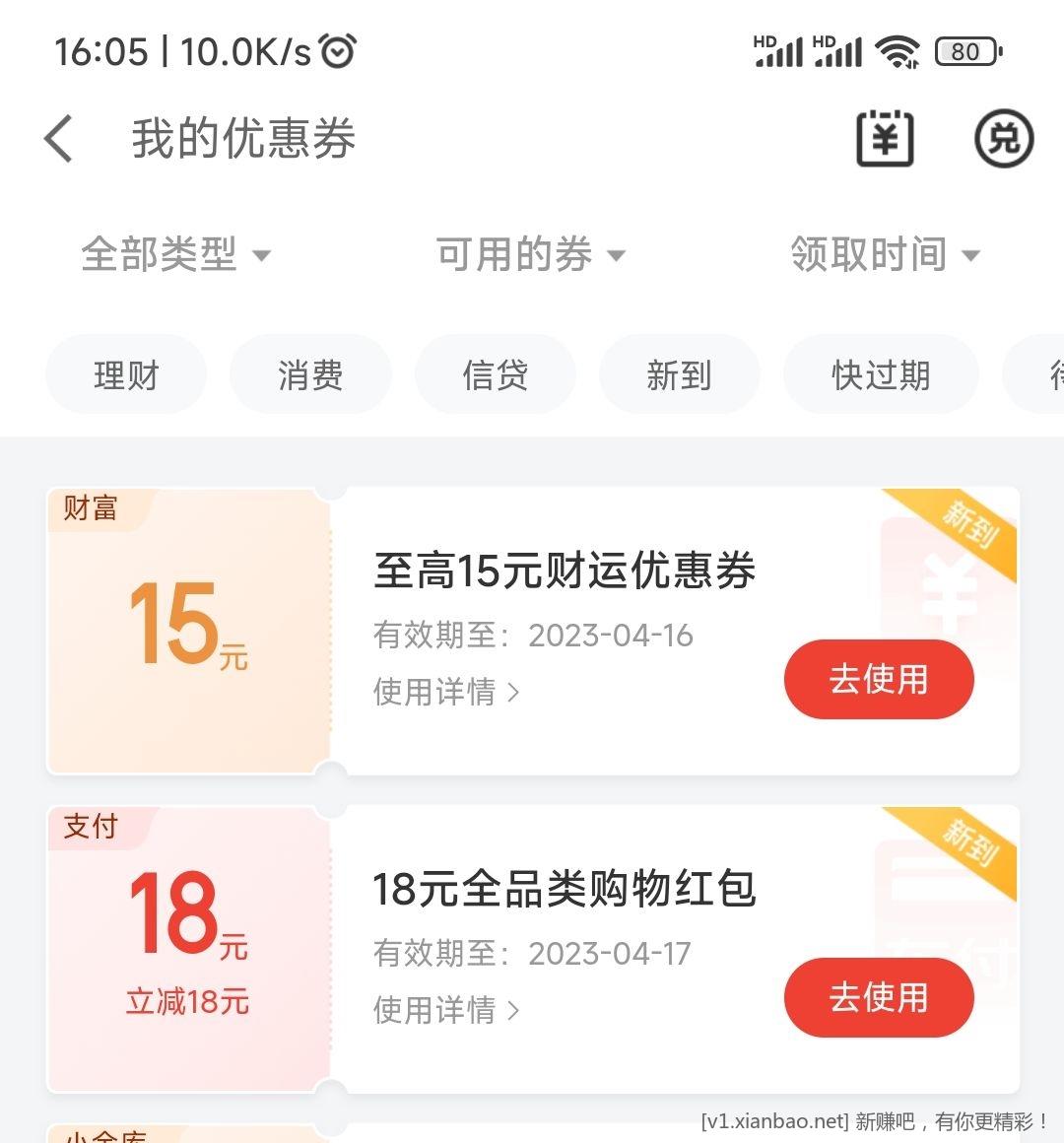Screen dimensions: 1064x1143
Task: Filter coupons by 理财
Action: (x=126, y=375)
